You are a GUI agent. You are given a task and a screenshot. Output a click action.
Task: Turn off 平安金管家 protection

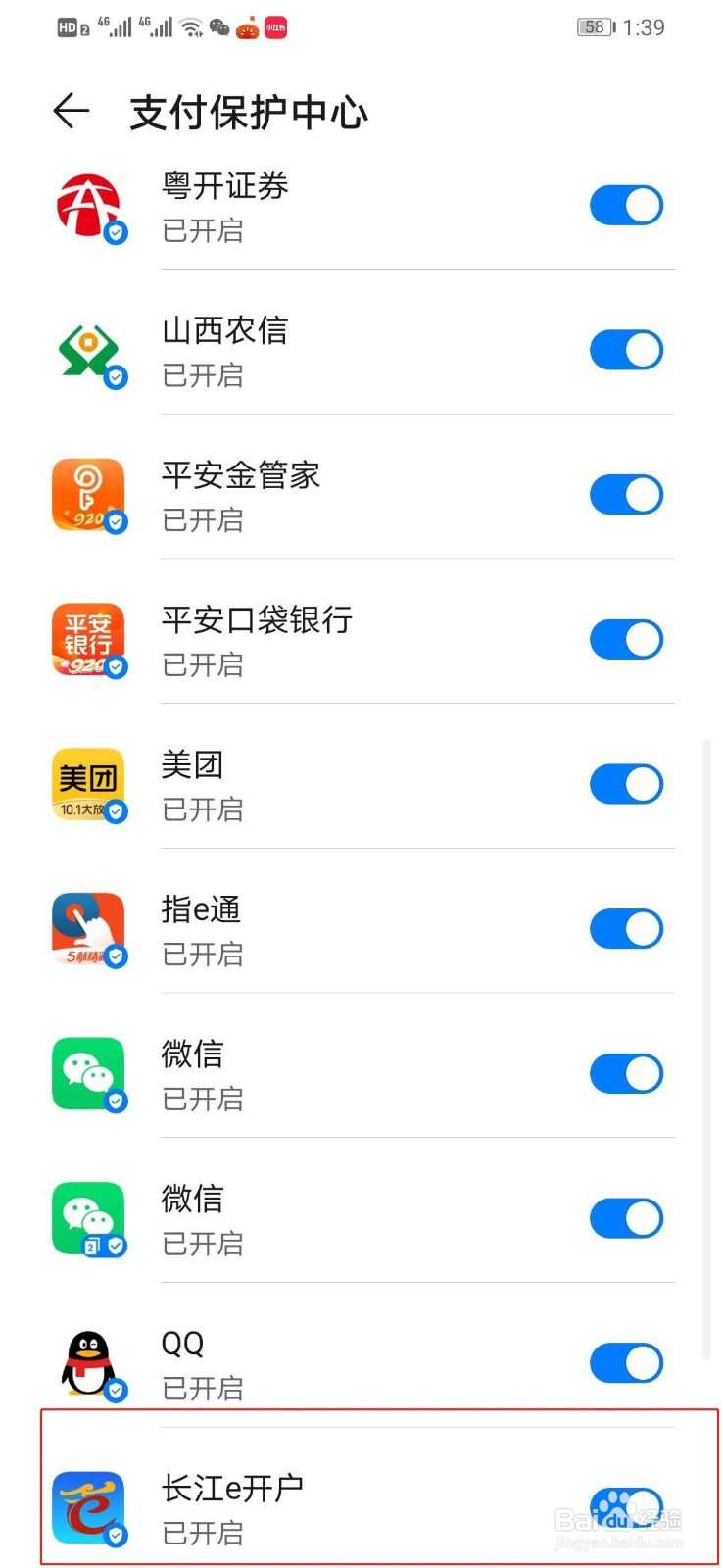click(627, 495)
